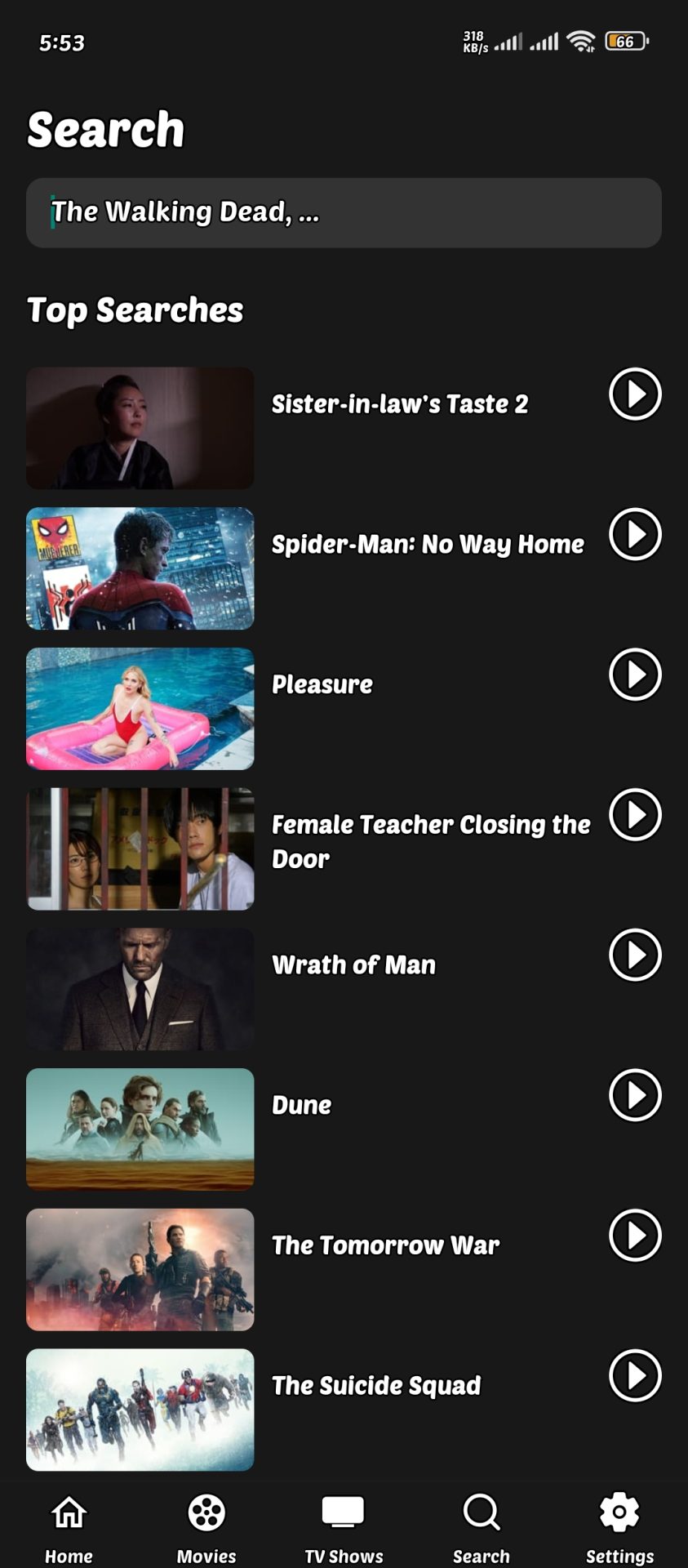Play The Suicide Squad
This screenshot has width=688, height=1568.
(634, 1375)
